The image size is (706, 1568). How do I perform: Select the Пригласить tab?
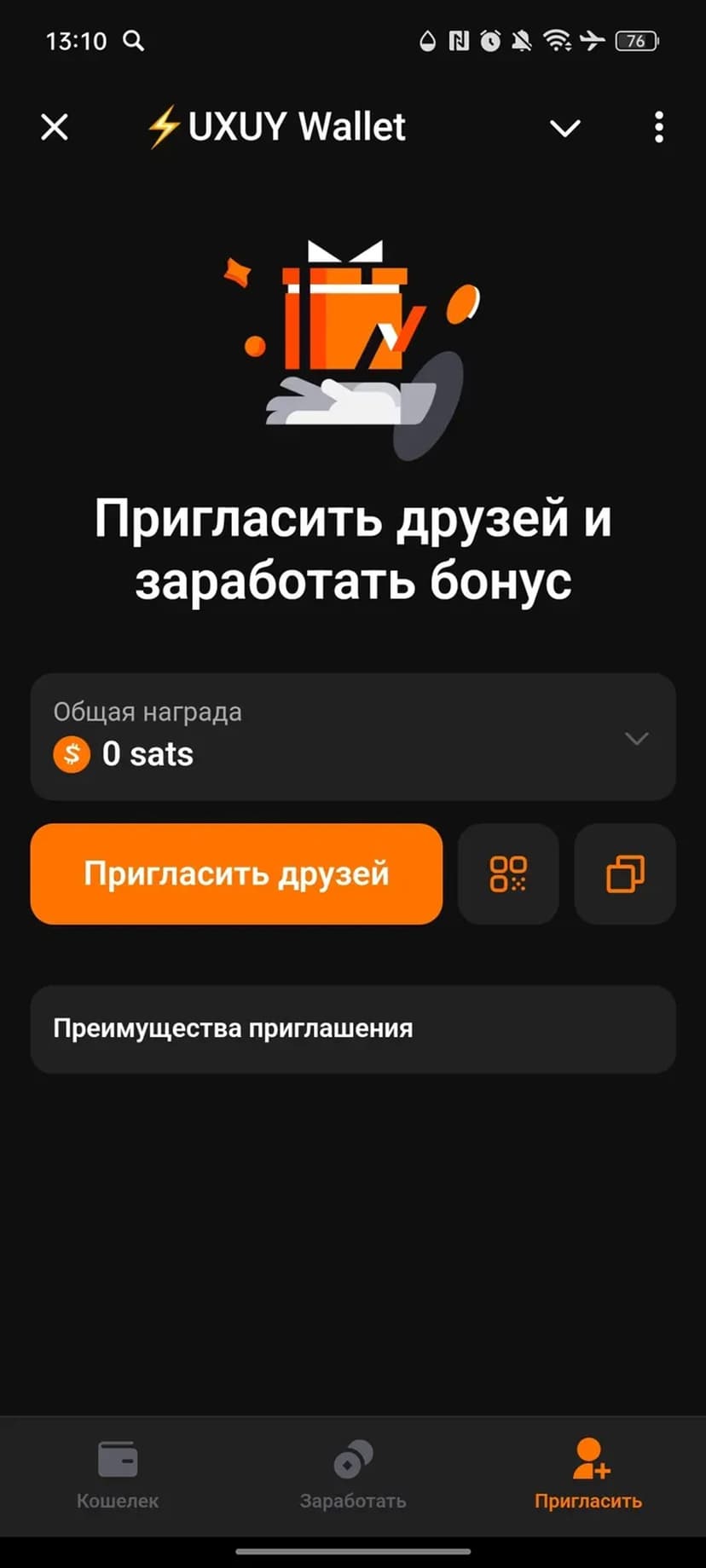pyautogui.click(x=588, y=1474)
